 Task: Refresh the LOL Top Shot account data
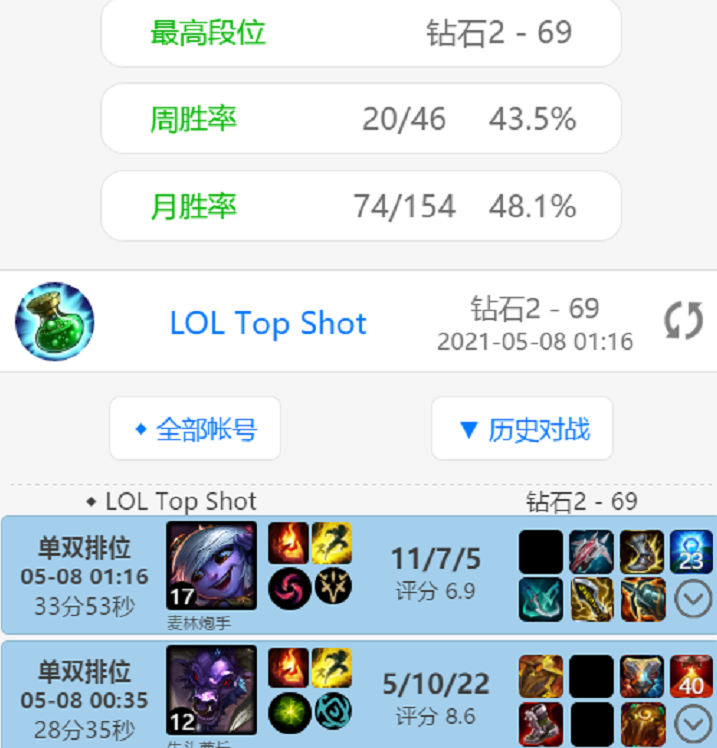[684, 322]
